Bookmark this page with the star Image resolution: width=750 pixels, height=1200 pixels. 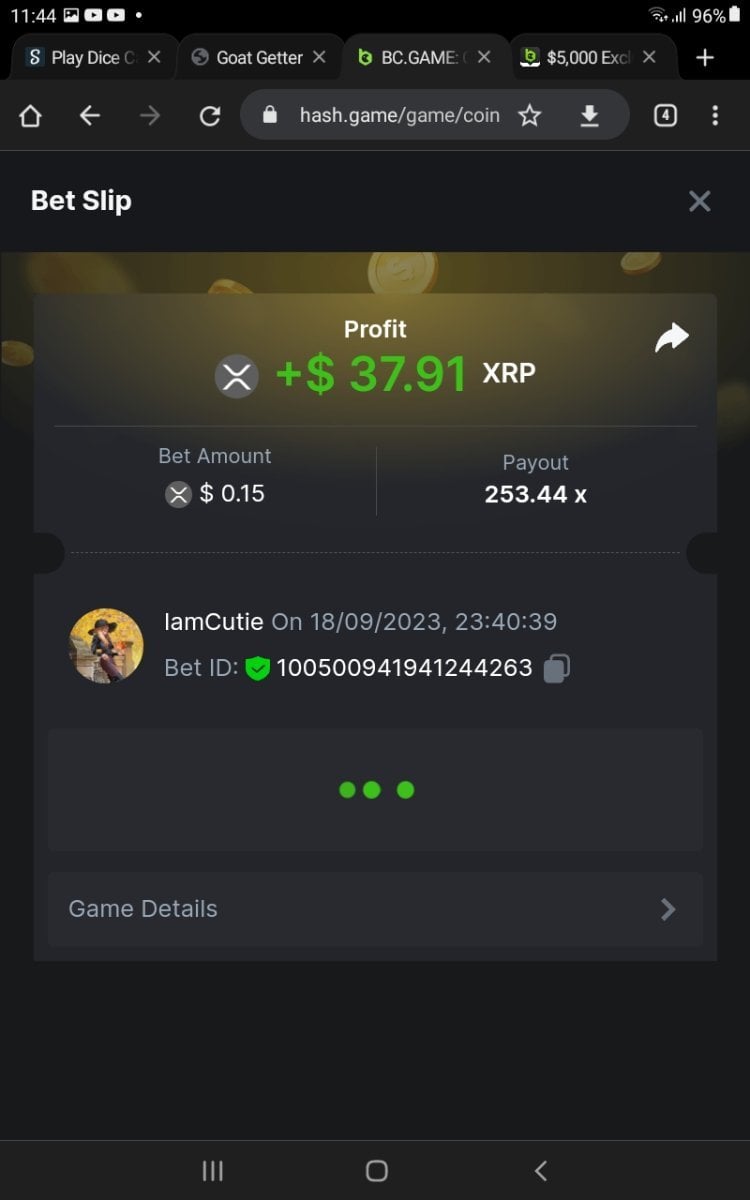tap(530, 116)
